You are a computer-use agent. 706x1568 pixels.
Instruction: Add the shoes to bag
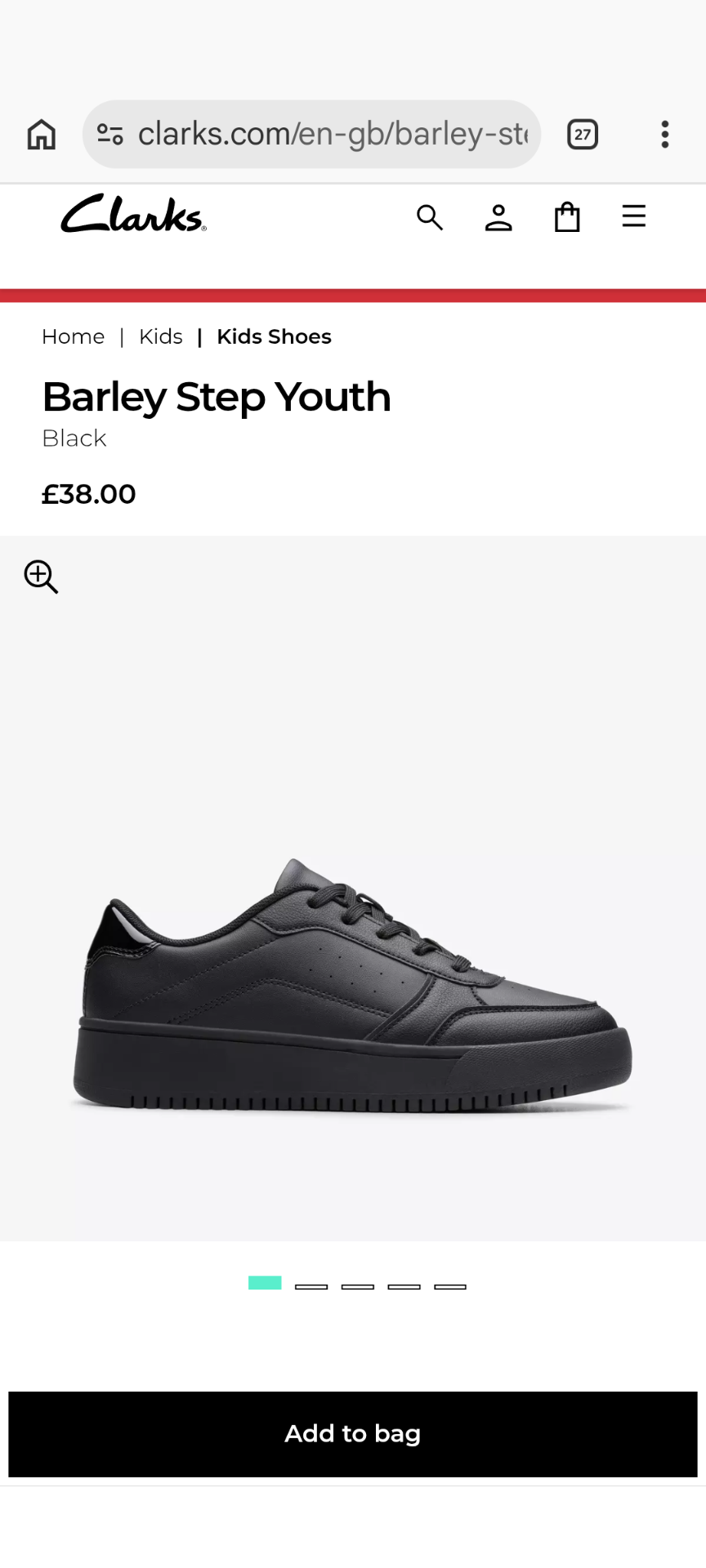pos(353,1434)
